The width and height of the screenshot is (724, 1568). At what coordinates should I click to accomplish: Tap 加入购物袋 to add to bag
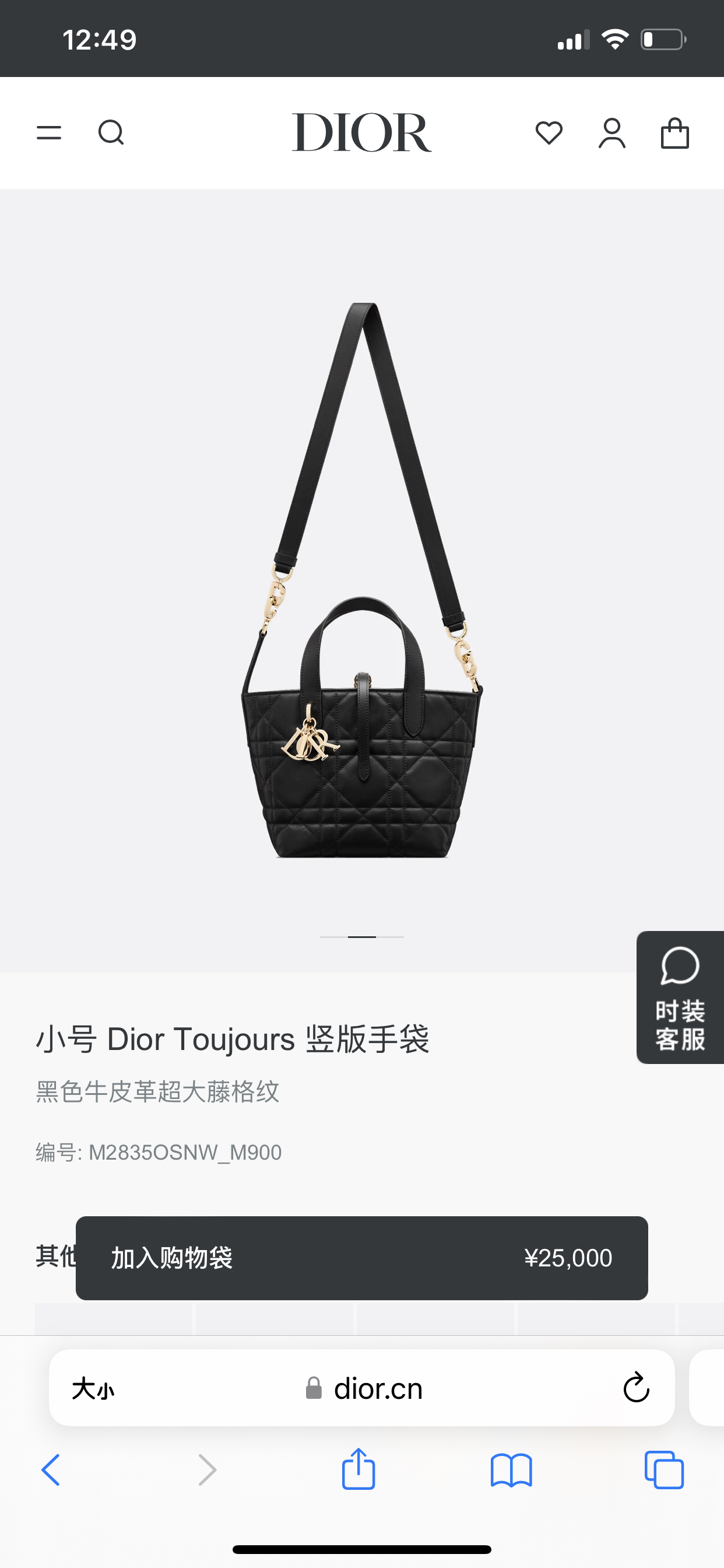tap(361, 1258)
